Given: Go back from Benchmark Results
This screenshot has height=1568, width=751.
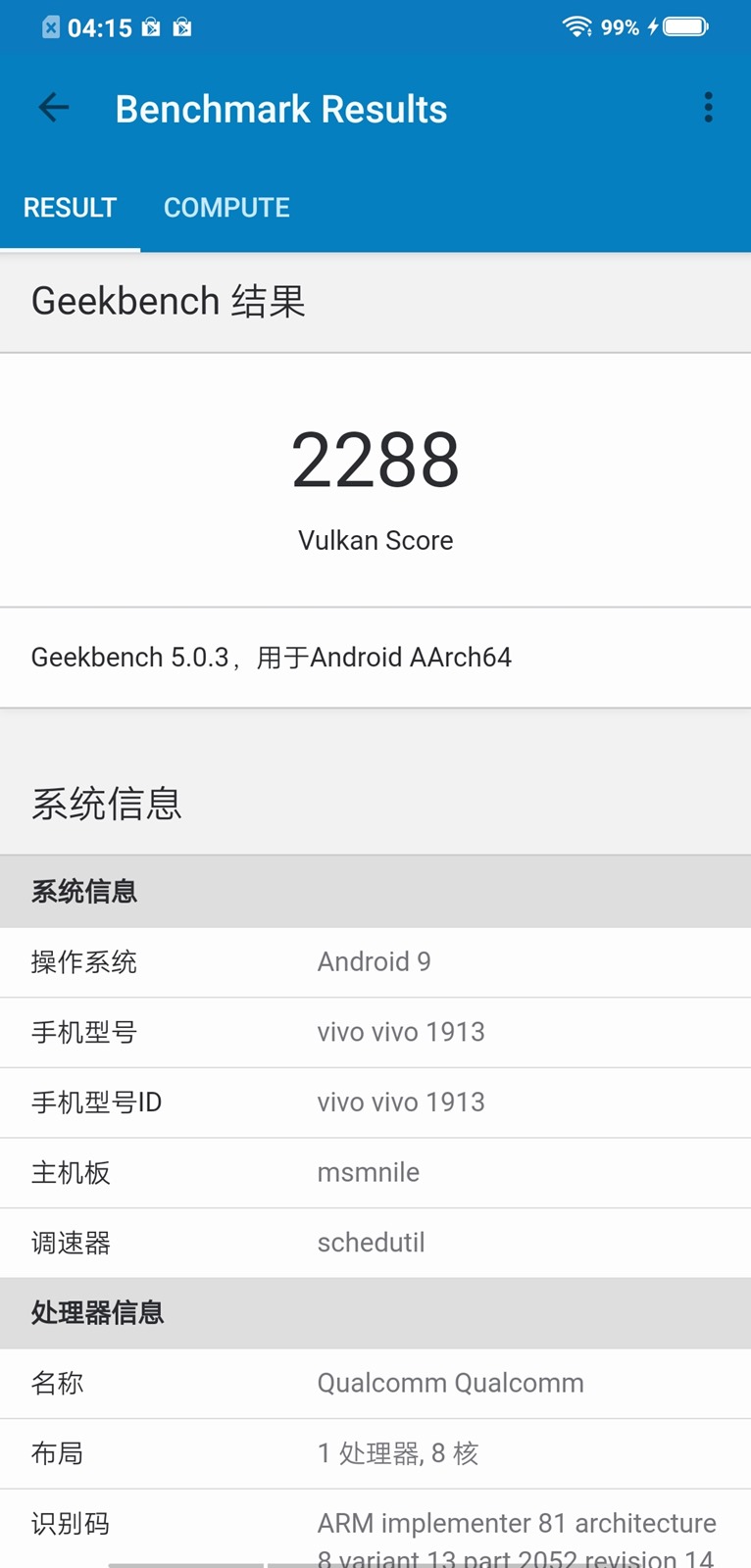Looking at the screenshot, I should click(54, 108).
